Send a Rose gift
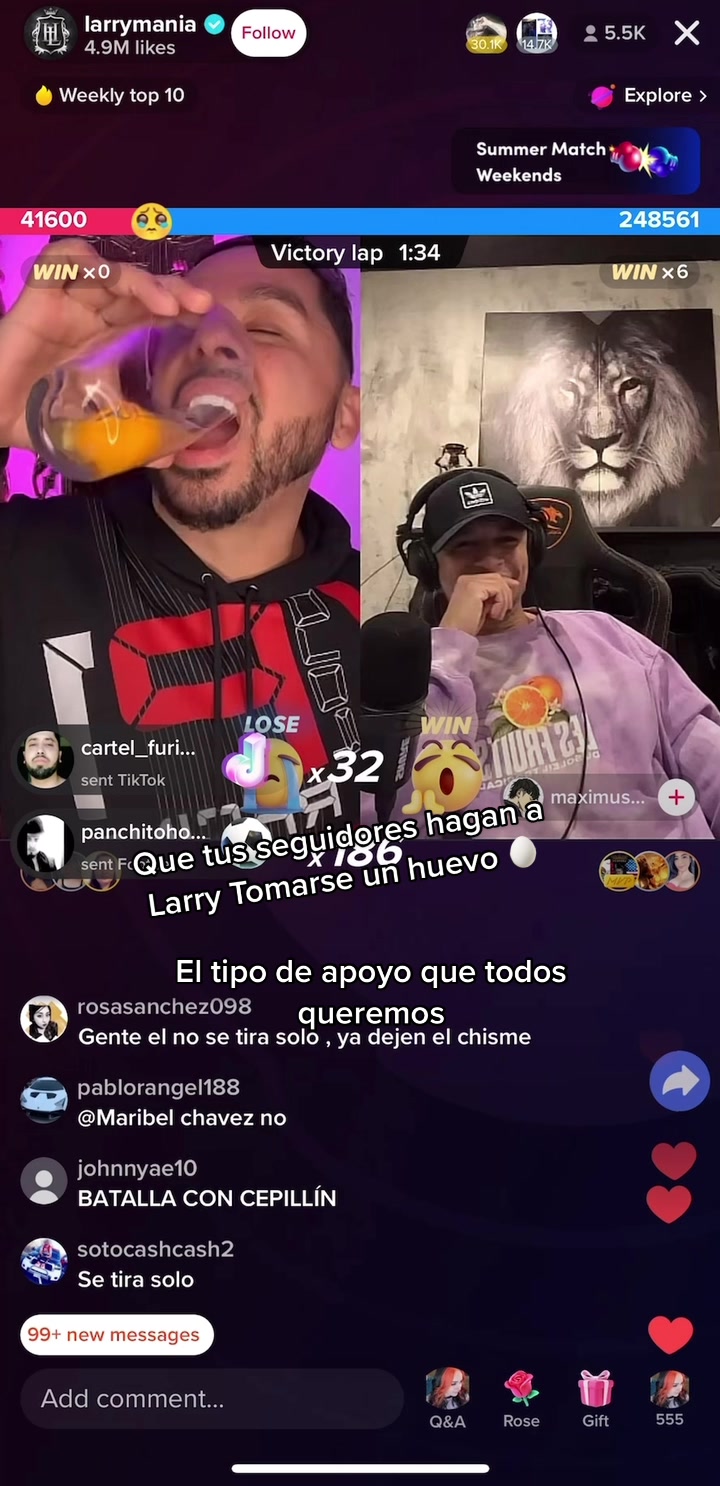 click(x=521, y=1398)
